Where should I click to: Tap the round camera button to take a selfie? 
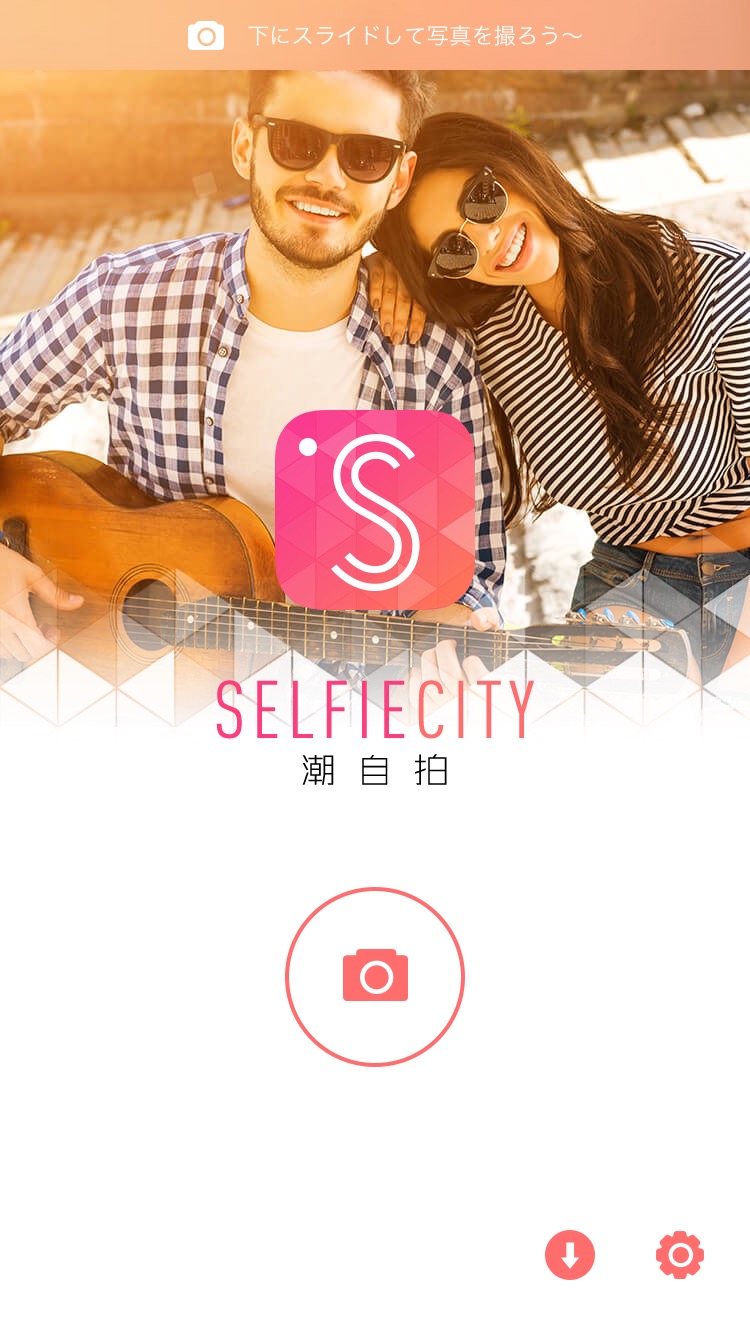point(375,976)
